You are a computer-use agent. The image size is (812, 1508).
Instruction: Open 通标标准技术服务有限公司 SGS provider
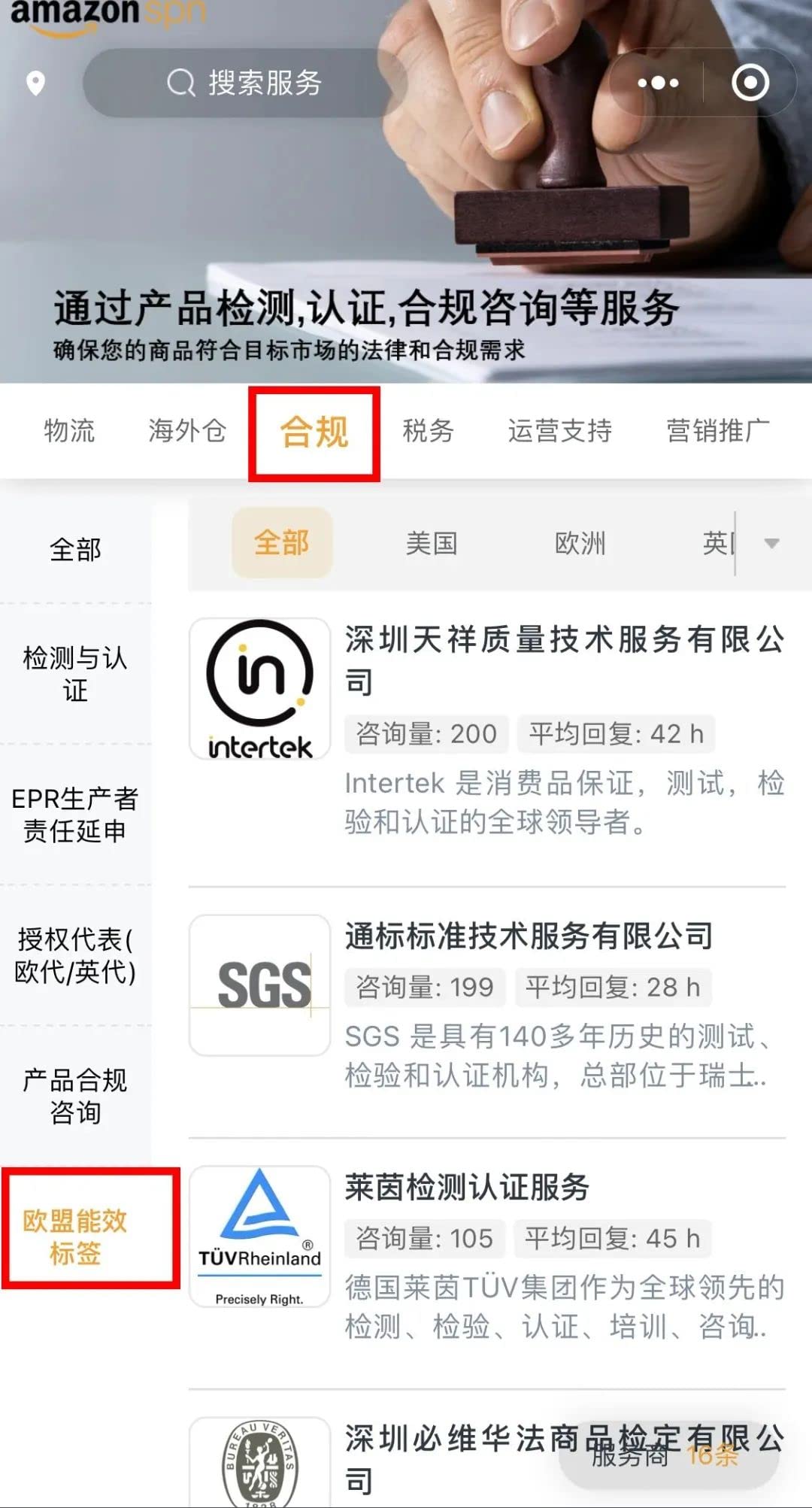click(529, 936)
